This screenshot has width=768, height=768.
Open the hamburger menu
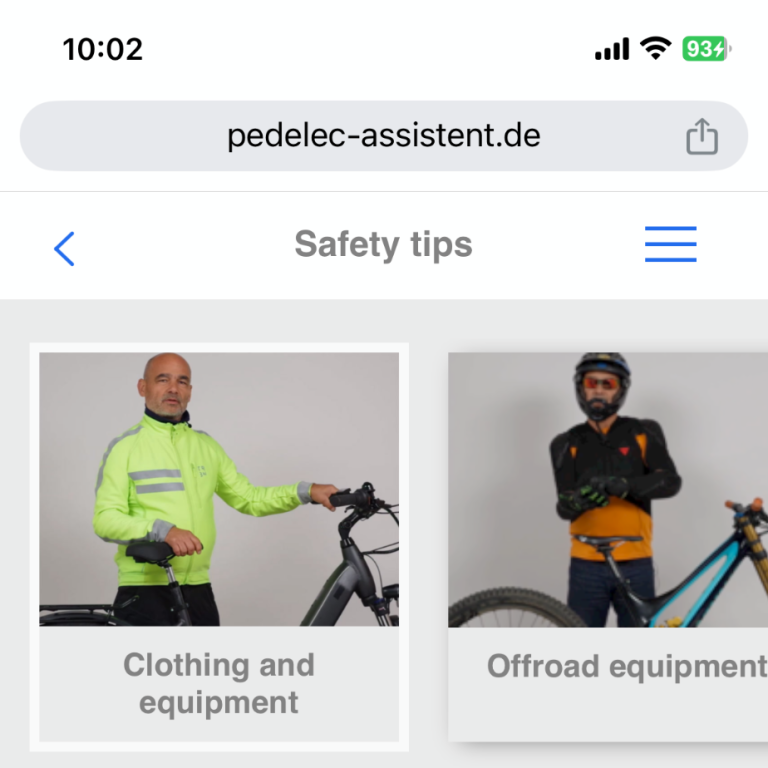click(670, 244)
